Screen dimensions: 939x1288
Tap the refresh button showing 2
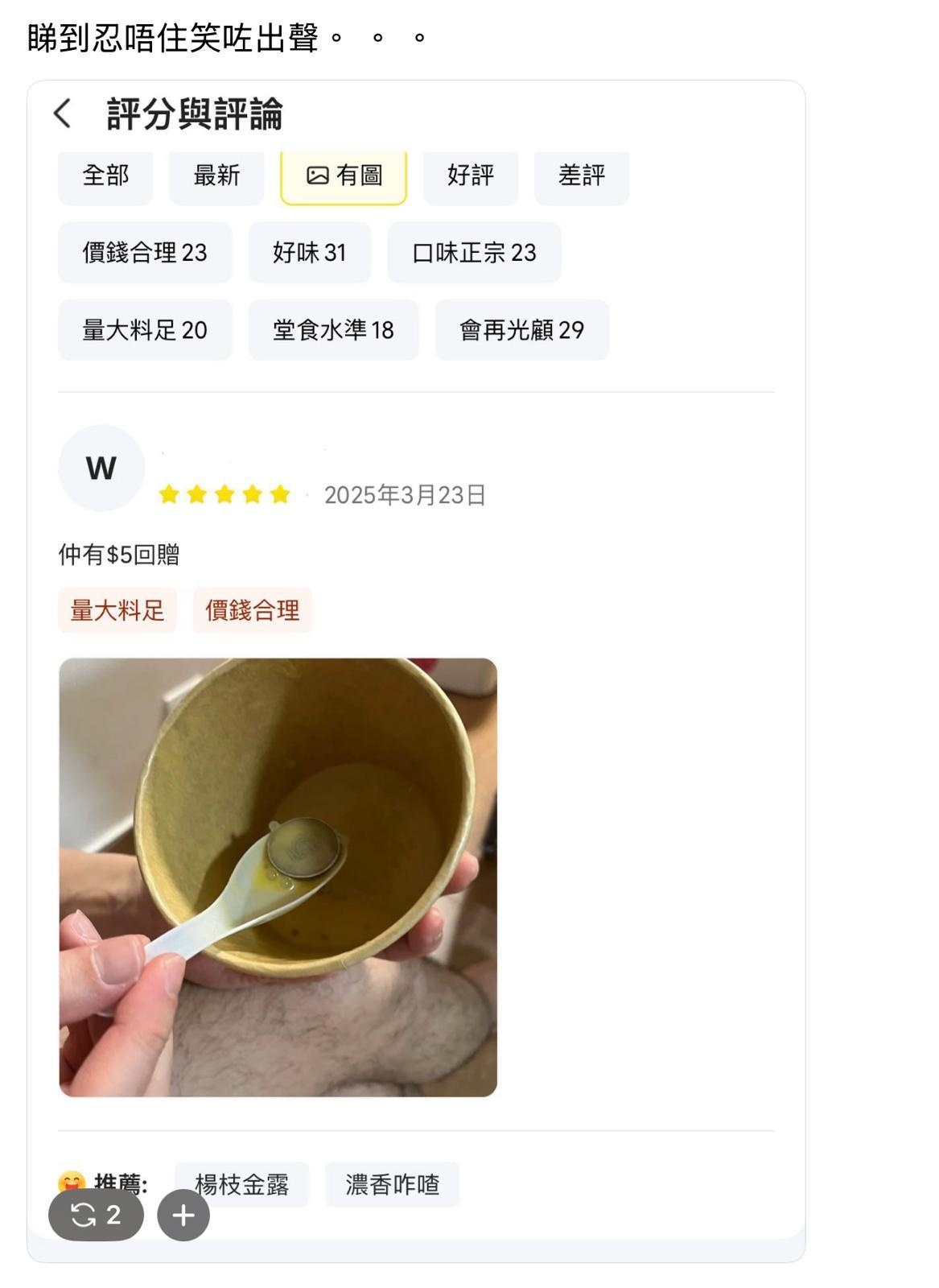coord(96,1215)
